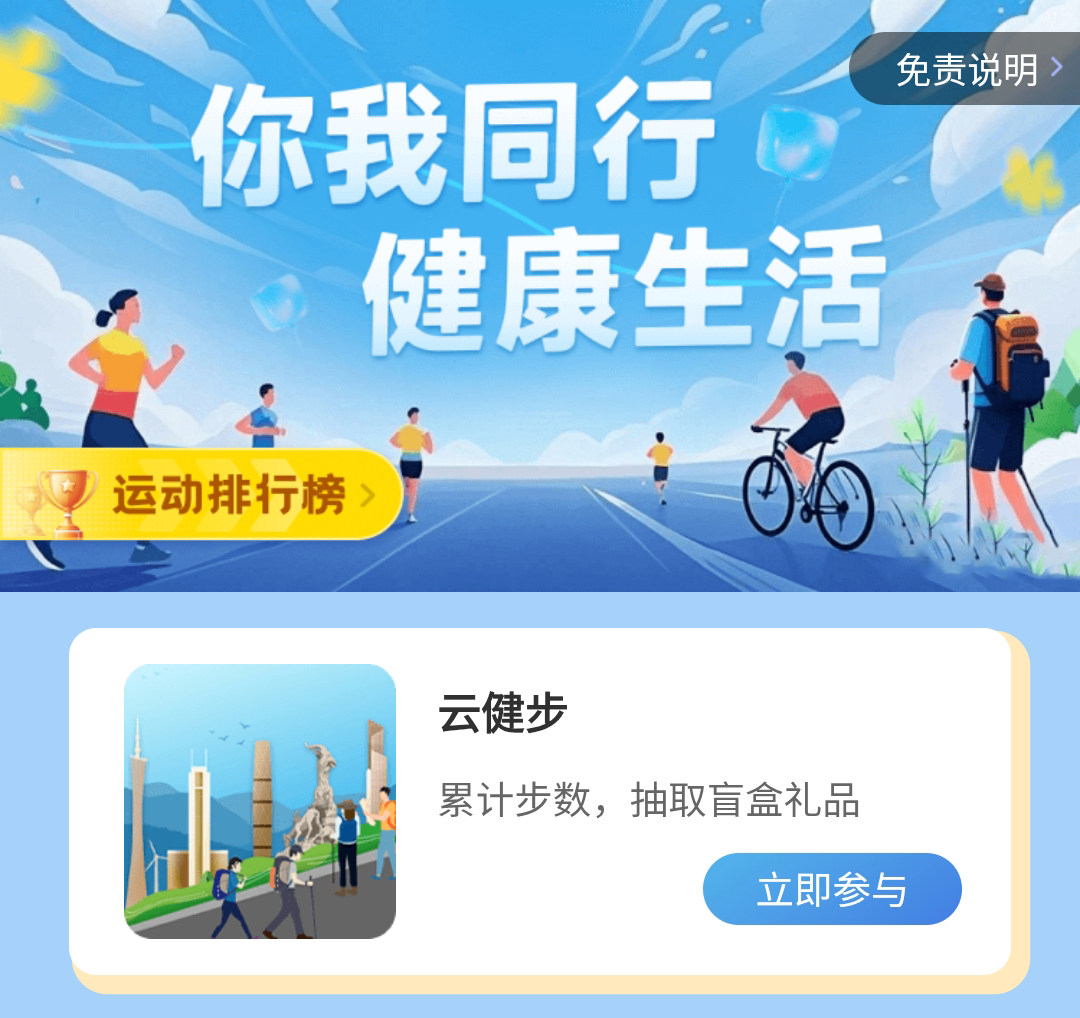Tap 立即参与 to join 云健步

(832, 889)
